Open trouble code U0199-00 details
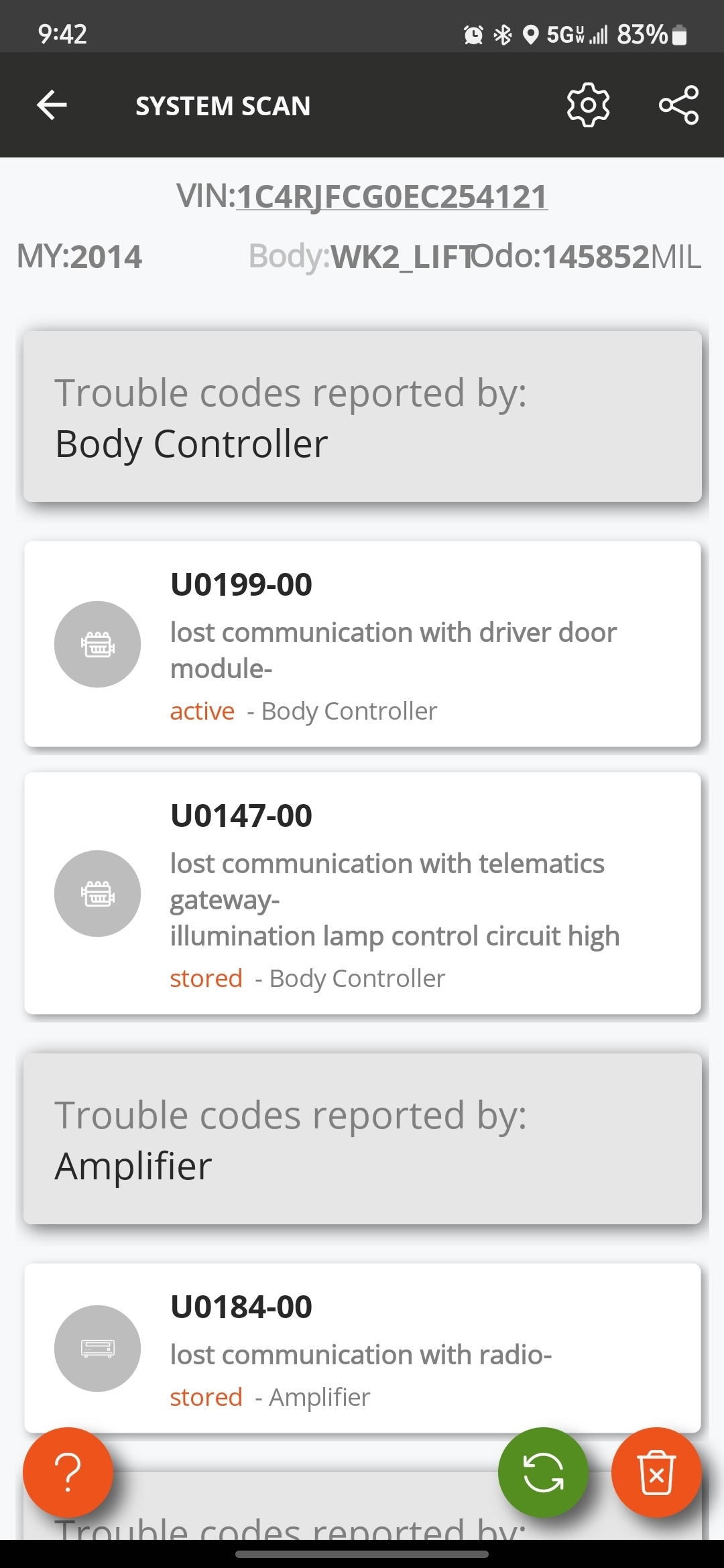The width and height of the screenshot is (724, 1568). click(x=362, y=644)
